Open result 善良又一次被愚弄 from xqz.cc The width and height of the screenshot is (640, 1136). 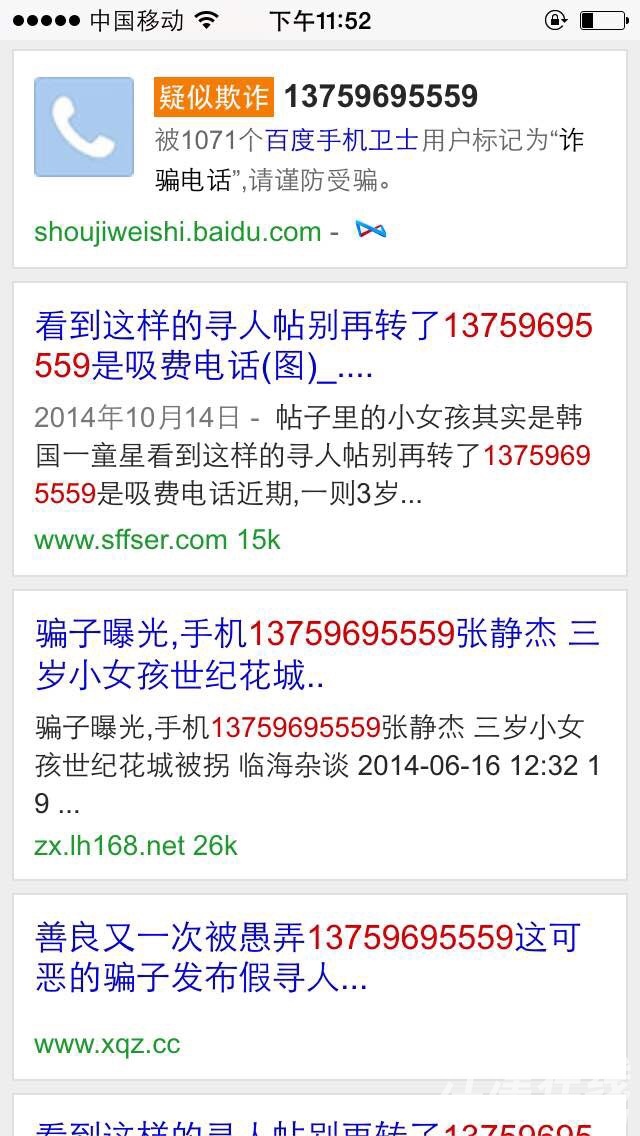308,958
